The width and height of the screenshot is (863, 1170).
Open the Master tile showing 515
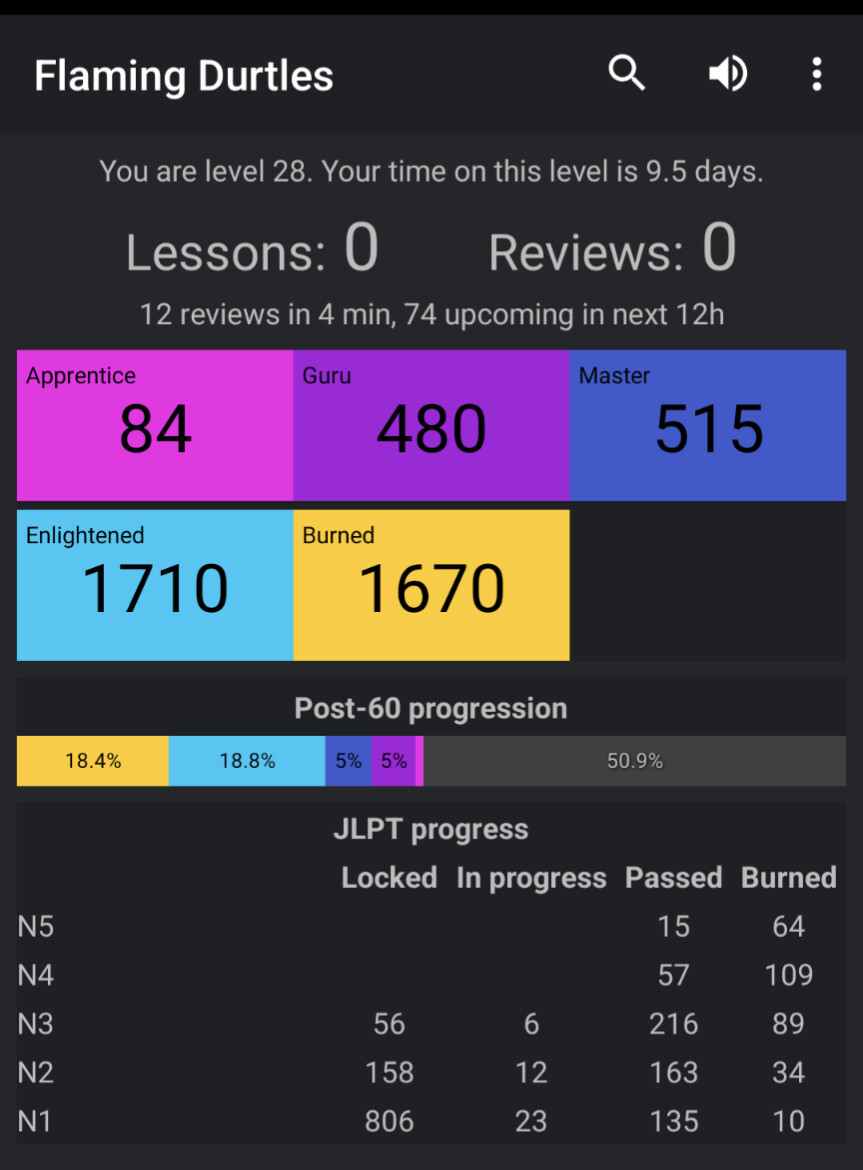coord(708,425)
